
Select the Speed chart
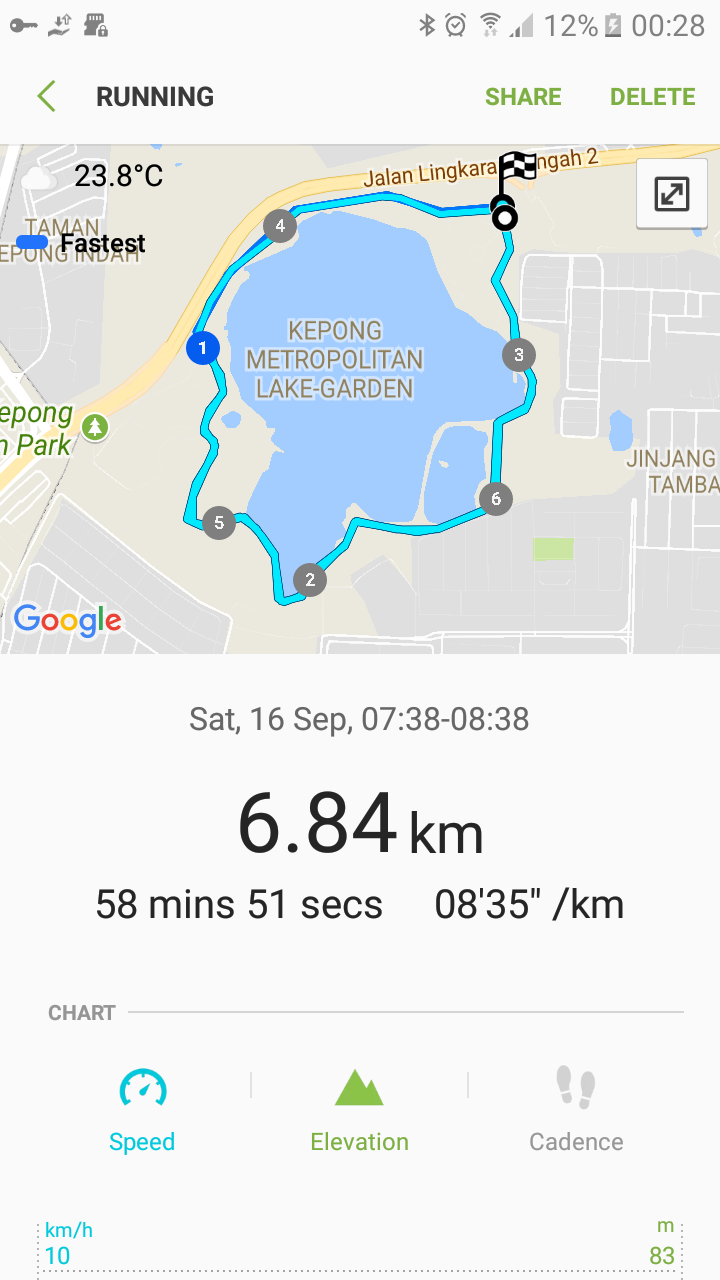[x=142, y=1110]
